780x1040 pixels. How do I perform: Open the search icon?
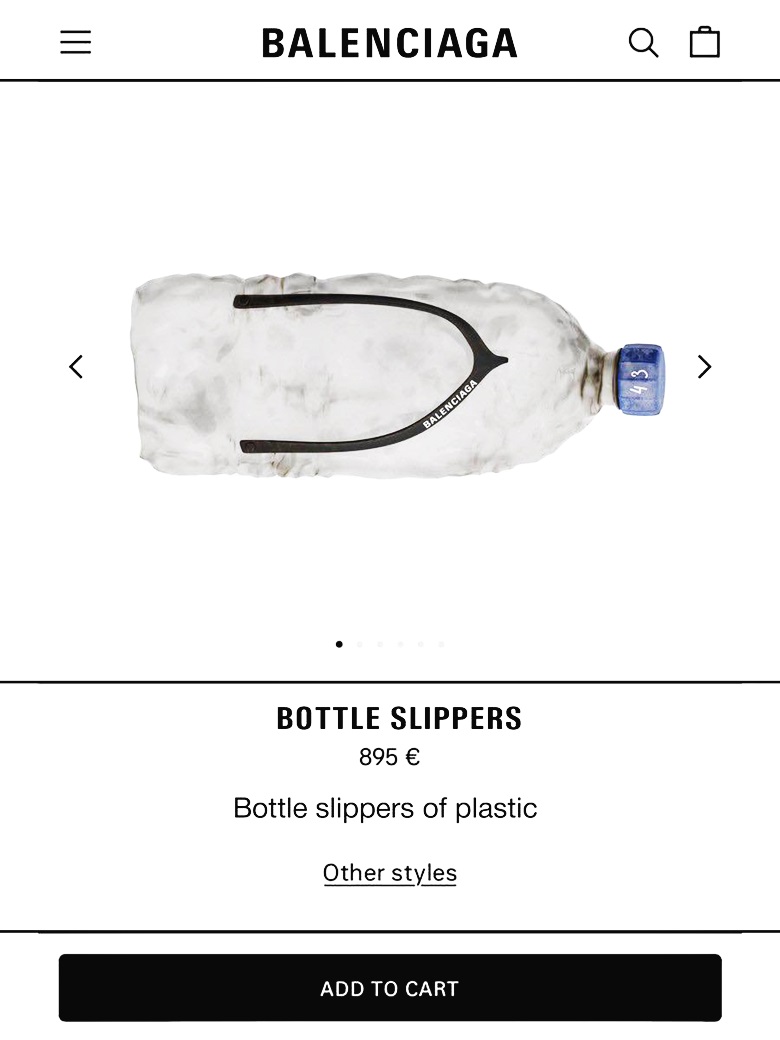(643, 42)
